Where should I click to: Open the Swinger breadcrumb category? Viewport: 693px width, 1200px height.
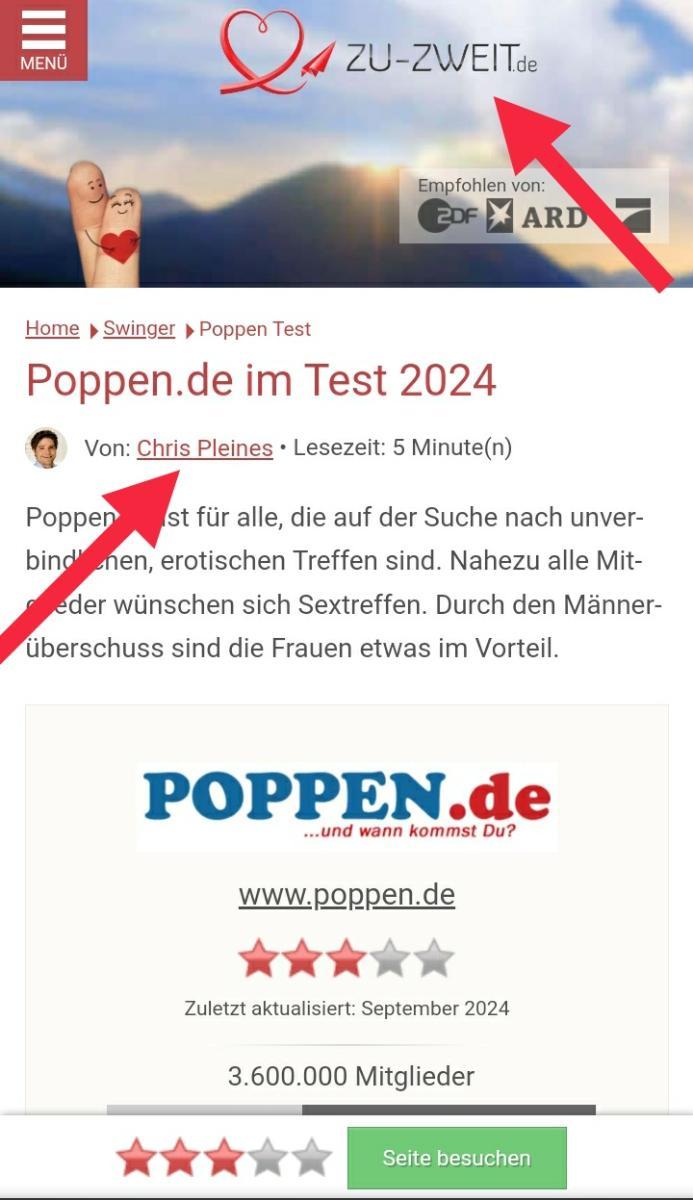tap(139, 329)
